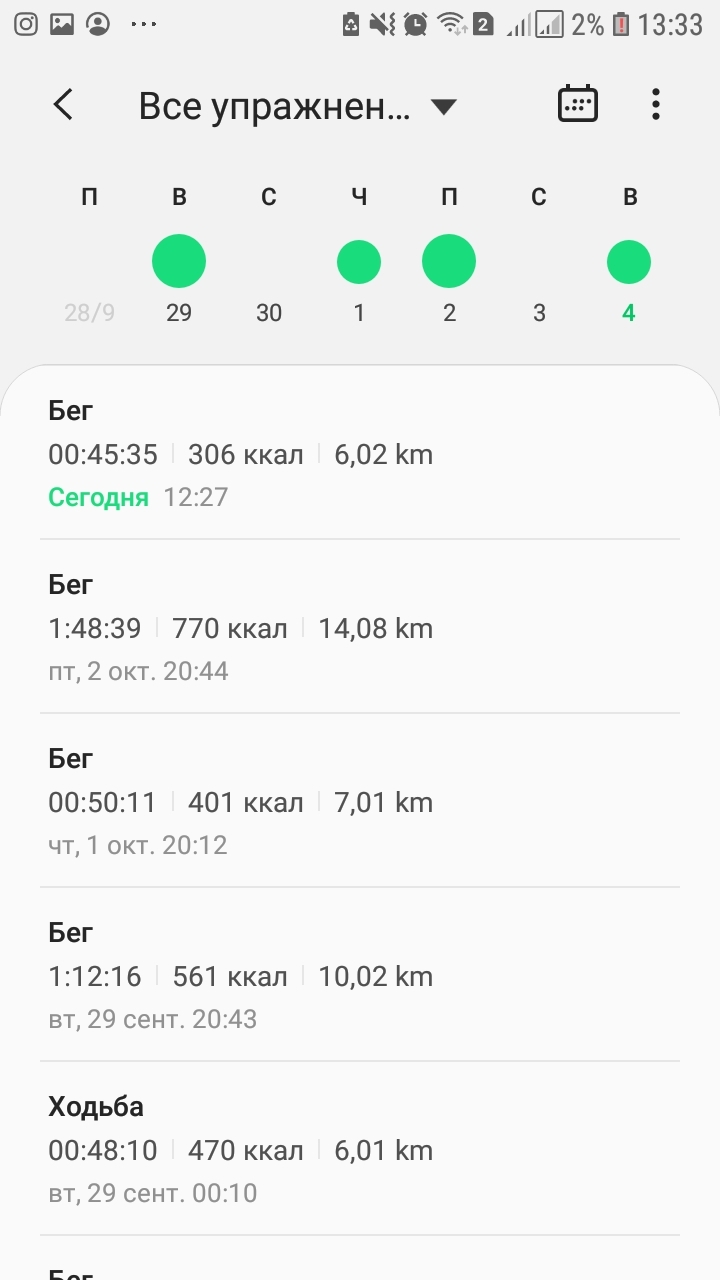
Task: Select day 1 in the week strip
Action: (359, 262)
